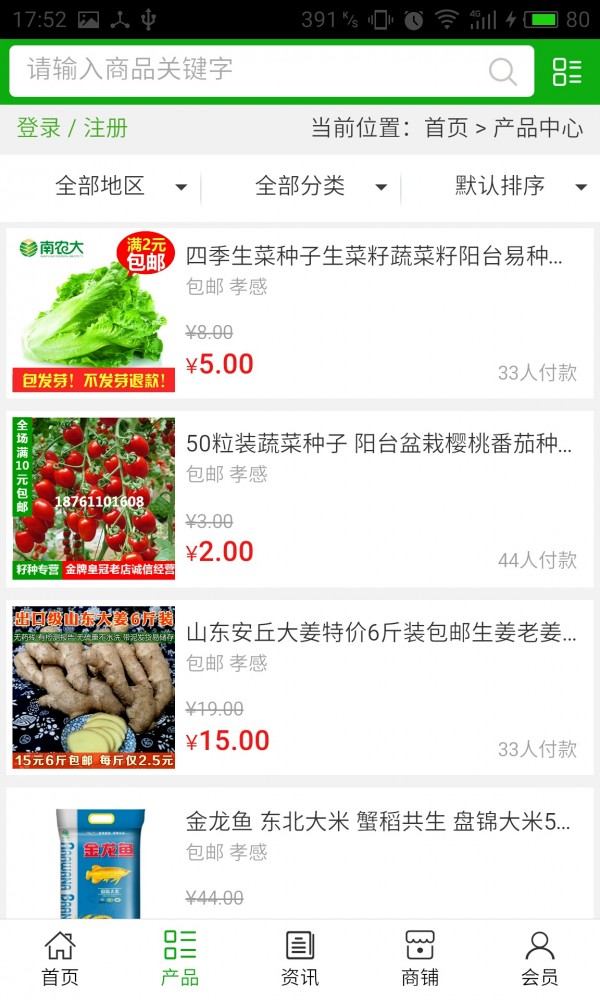Open the category list icon in header
600x1000 pixels.
[567, 71]
